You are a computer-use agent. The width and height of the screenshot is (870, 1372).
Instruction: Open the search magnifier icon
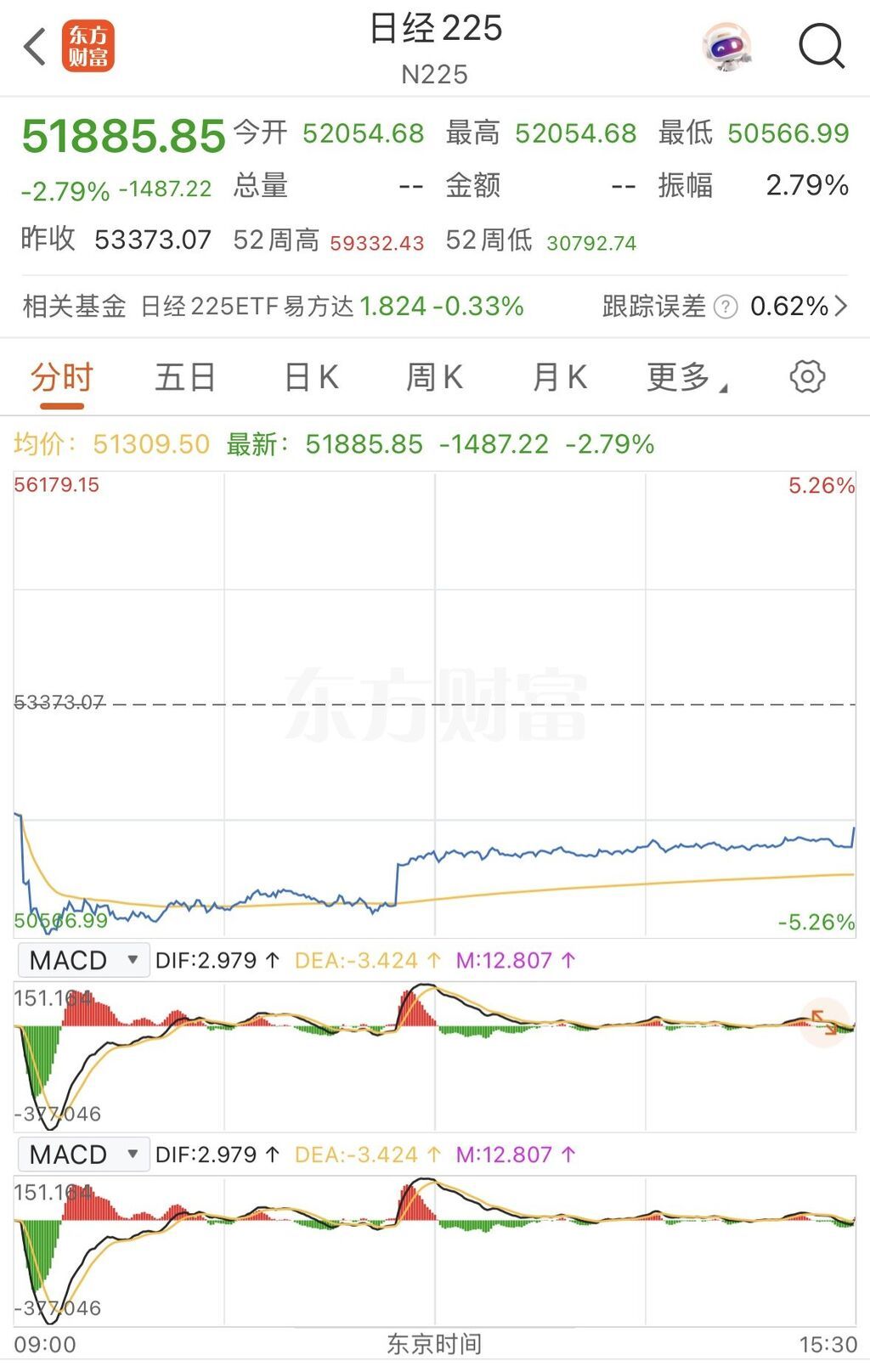(x=821, y=47)
